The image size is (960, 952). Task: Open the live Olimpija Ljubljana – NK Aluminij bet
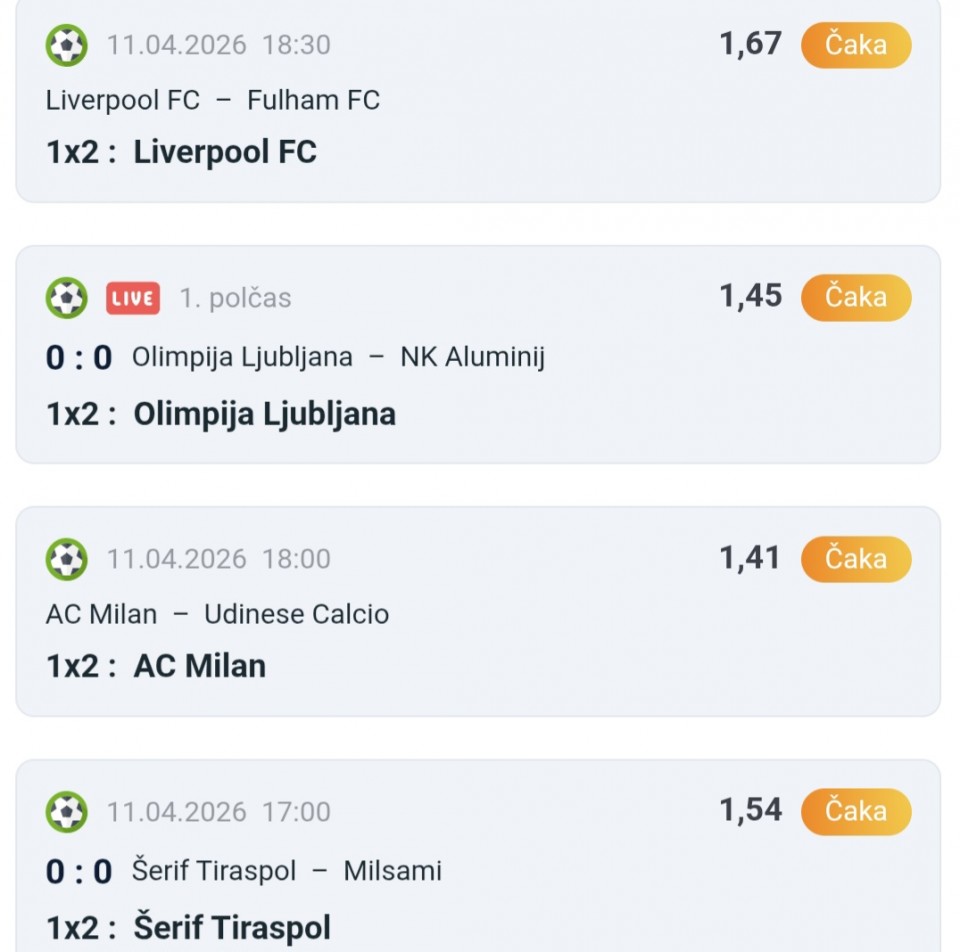(x=478, y=357)
